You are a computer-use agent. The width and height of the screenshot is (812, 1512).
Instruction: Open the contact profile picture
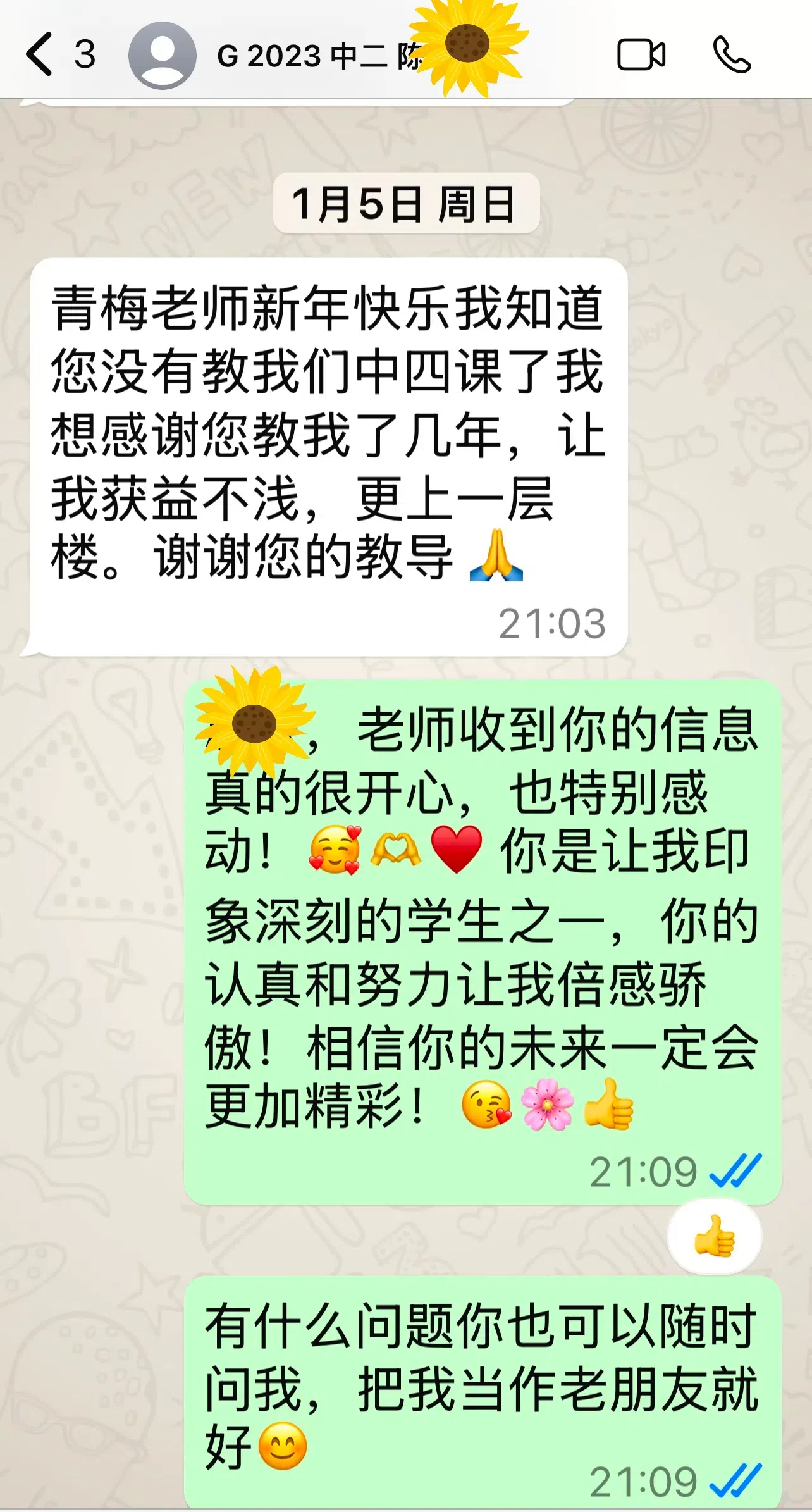[163, 56]
